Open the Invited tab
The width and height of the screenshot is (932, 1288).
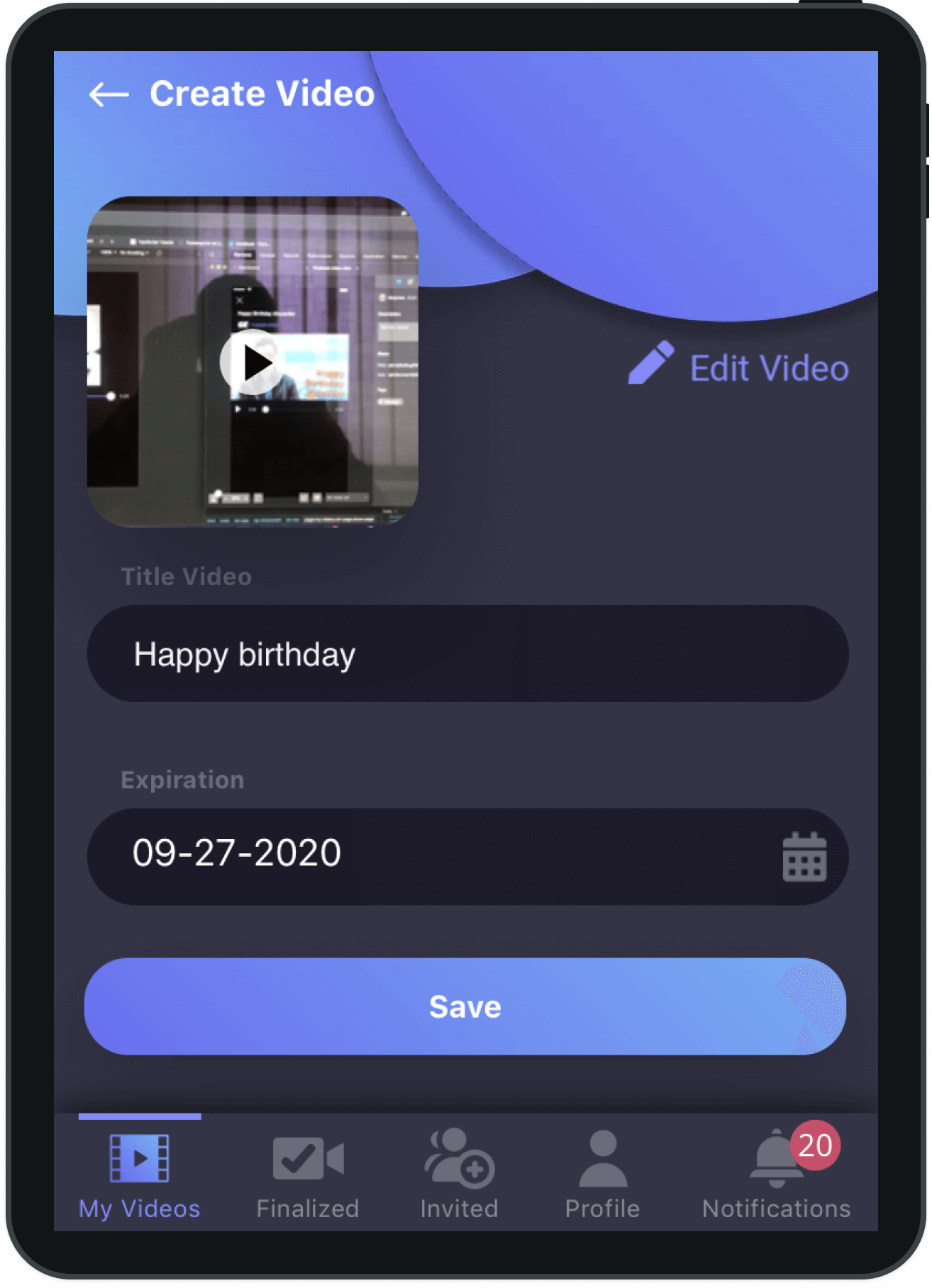click(x=460, y=1175)
